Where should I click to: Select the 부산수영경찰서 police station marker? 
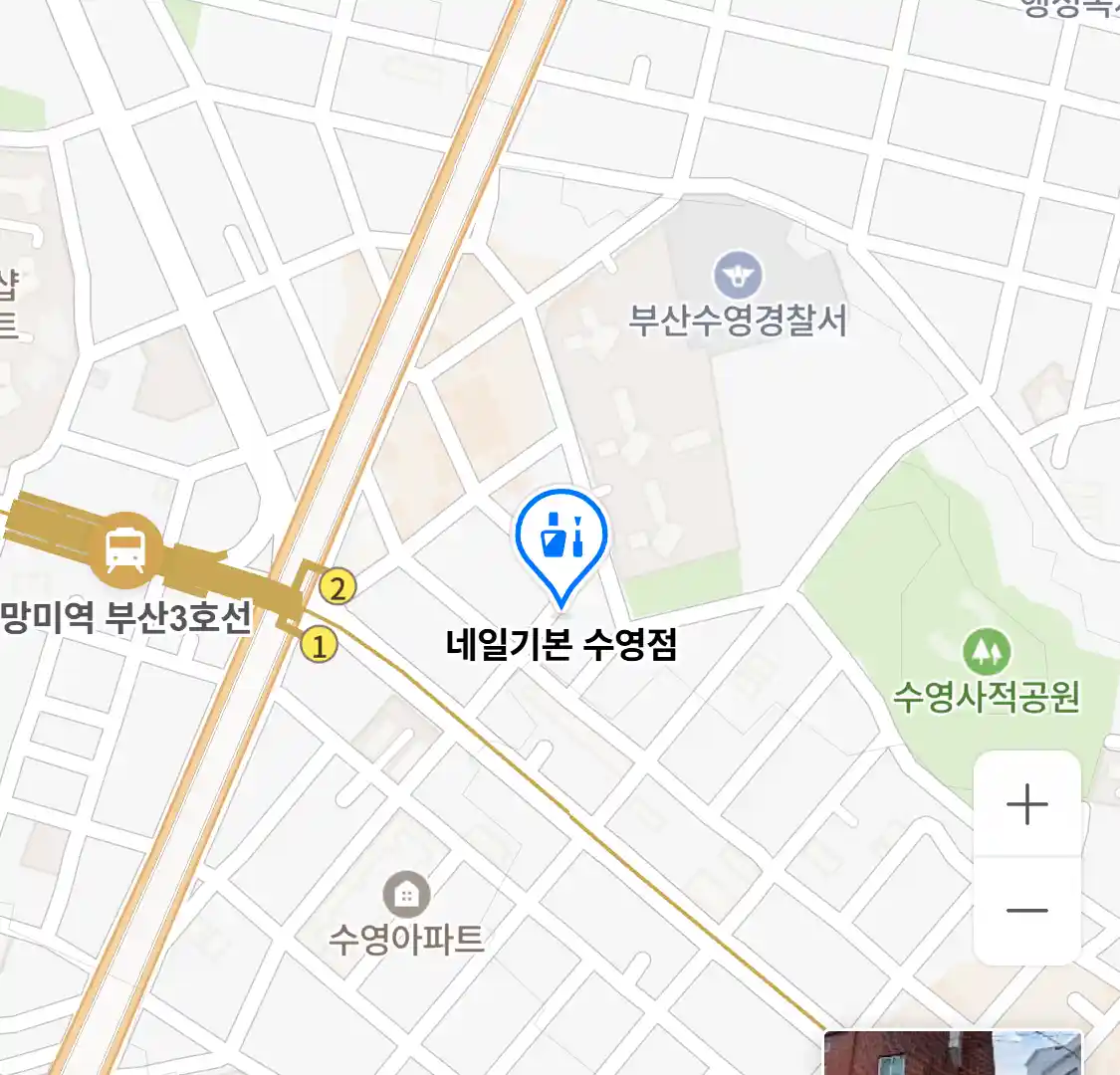point(738,277)
